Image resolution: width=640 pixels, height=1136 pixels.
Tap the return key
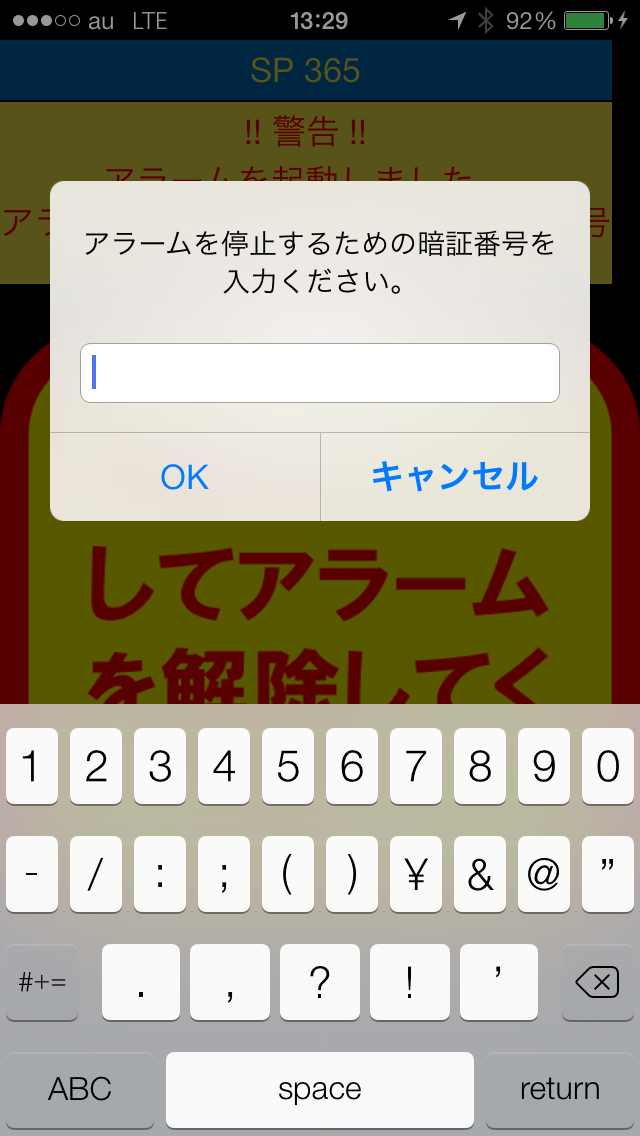point(560,1090)
